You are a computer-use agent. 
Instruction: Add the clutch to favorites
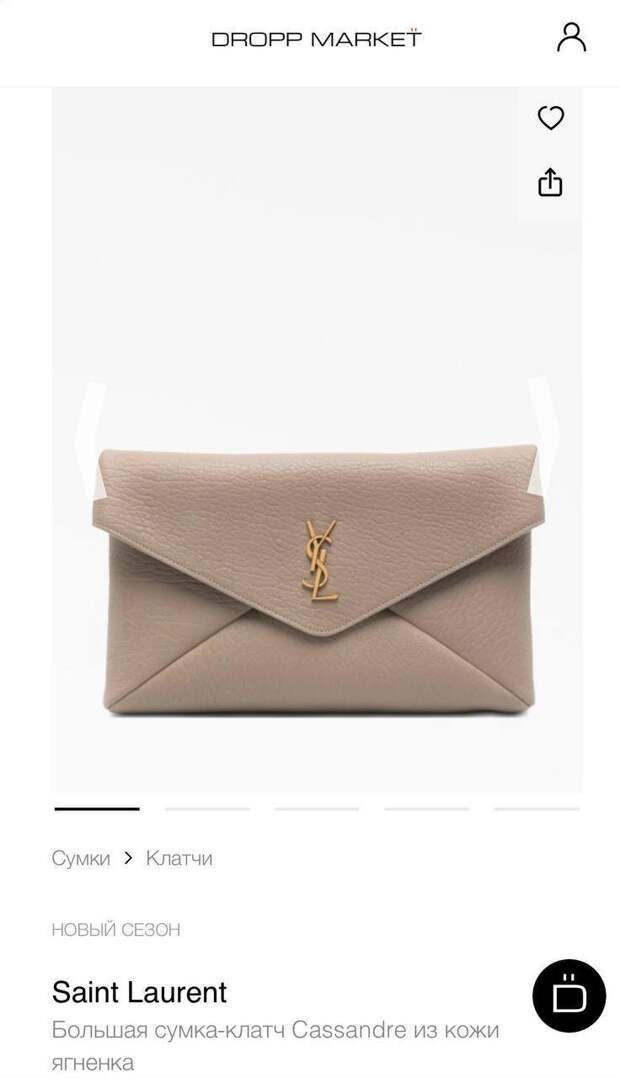(550, 118)
